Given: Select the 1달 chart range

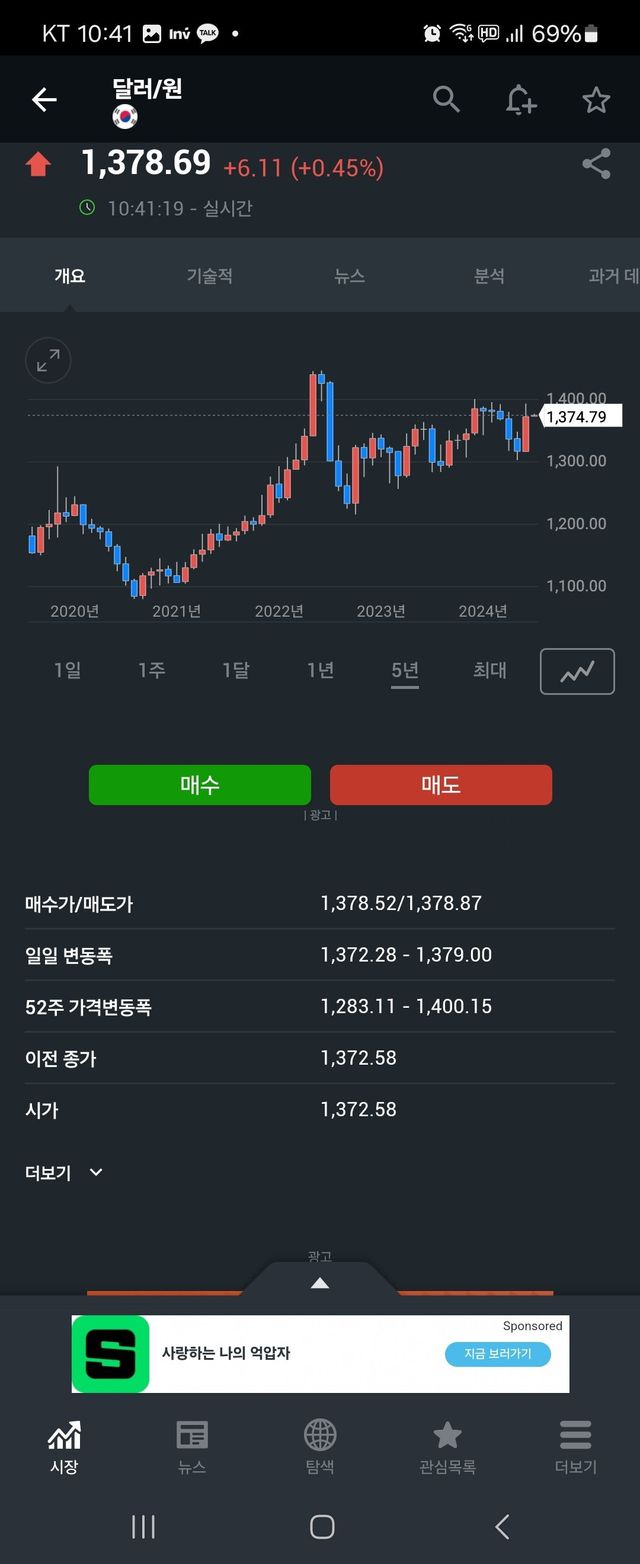Looking at the screenshot, I should 236,670.
